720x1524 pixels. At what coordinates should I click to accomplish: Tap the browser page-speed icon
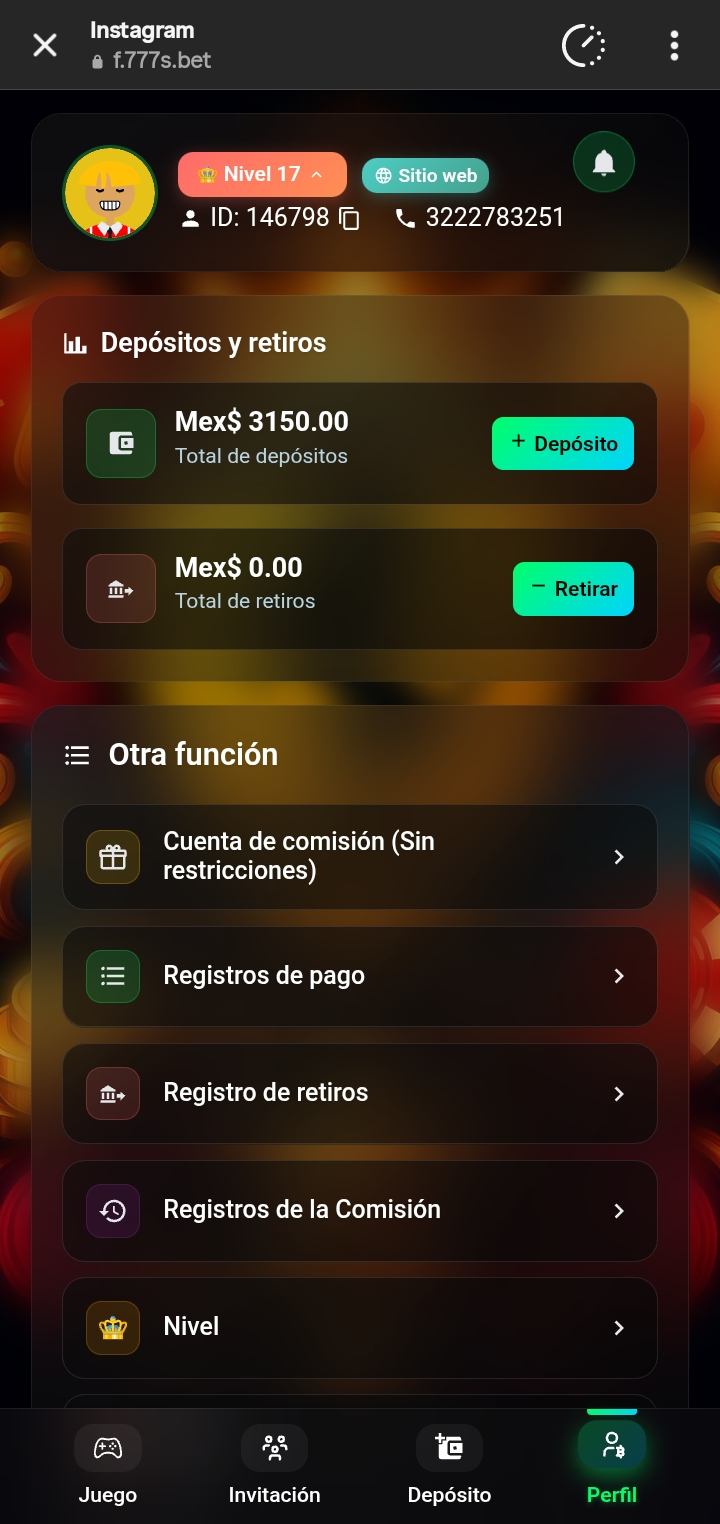click(584, 45)
